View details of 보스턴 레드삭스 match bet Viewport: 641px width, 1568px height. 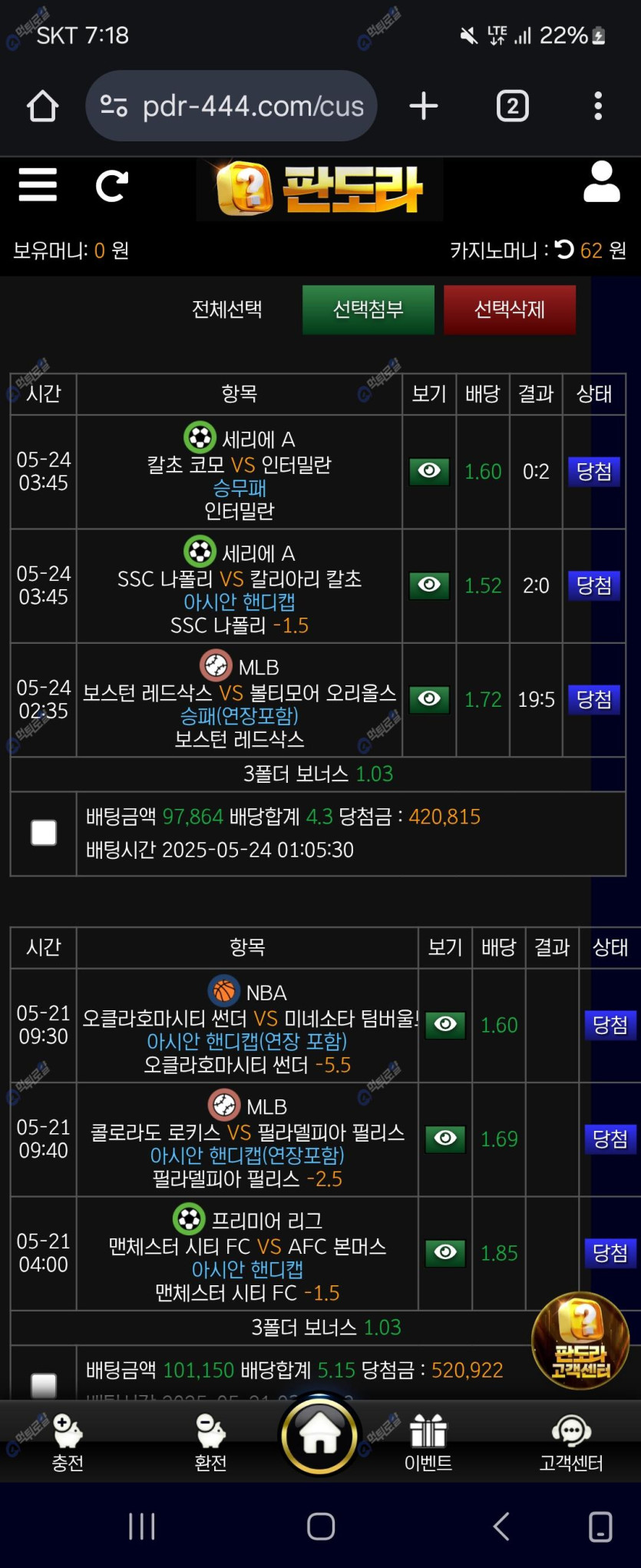[429, 699]
